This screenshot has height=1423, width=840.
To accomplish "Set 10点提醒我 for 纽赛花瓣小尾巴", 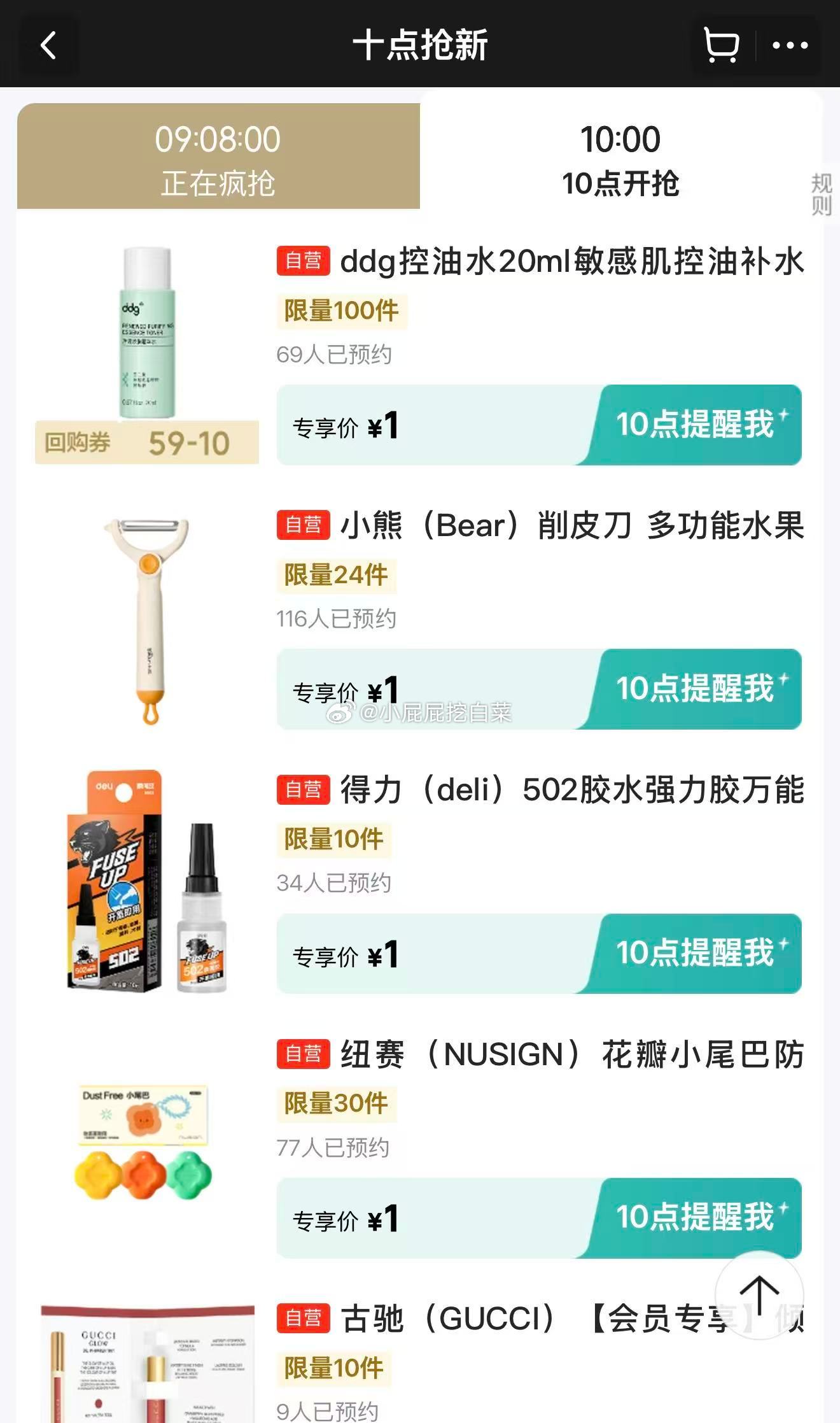I will (696, 1217).
